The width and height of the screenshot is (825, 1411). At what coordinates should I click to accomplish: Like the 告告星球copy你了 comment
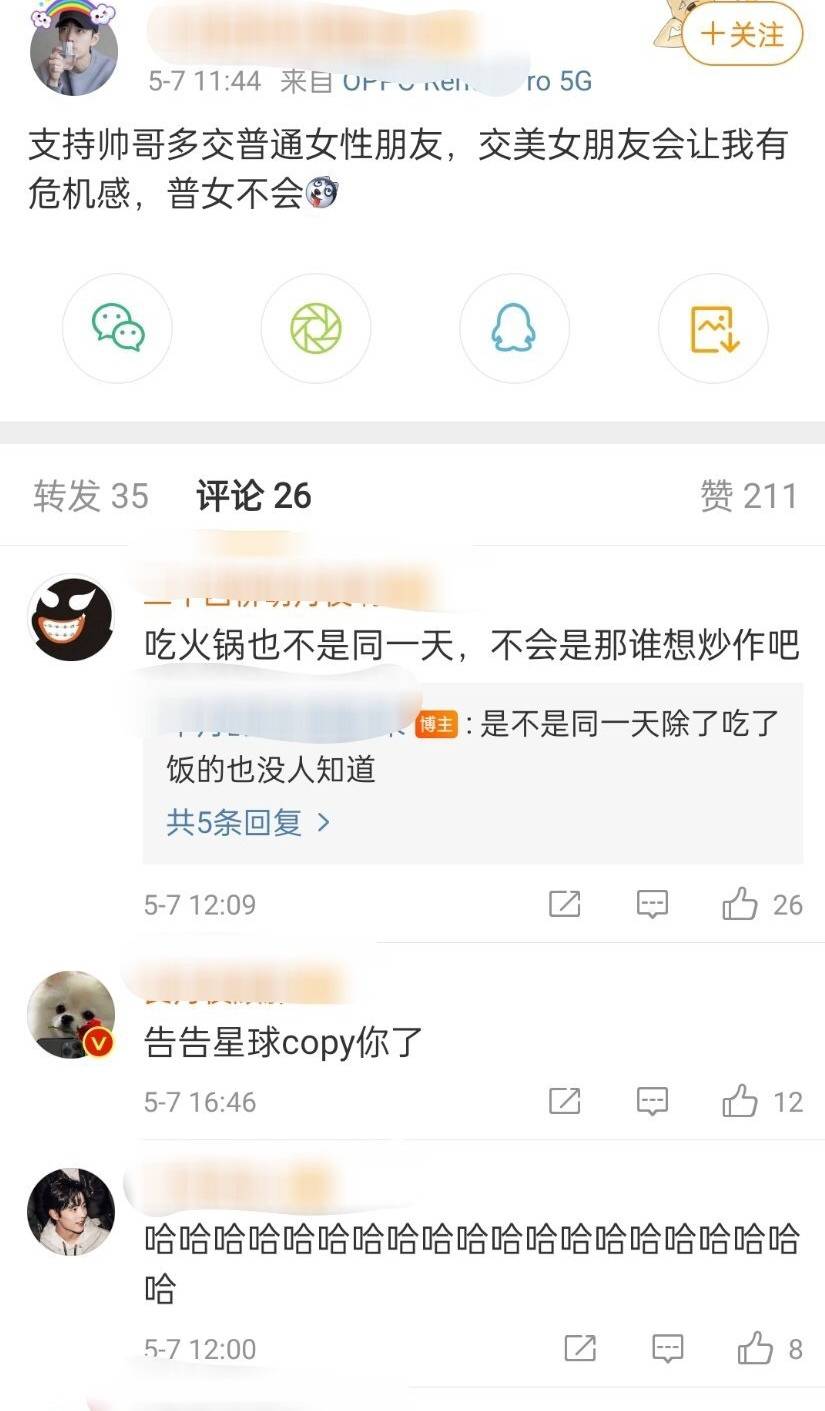pyautogui.click(x=741, y=1102)
